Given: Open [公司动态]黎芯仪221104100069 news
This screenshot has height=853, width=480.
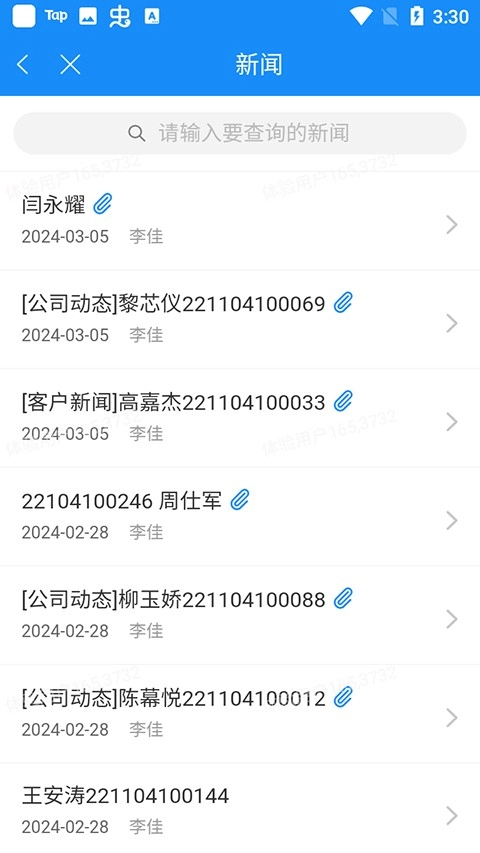Looking at the screenshot, I should click(240, 319).
